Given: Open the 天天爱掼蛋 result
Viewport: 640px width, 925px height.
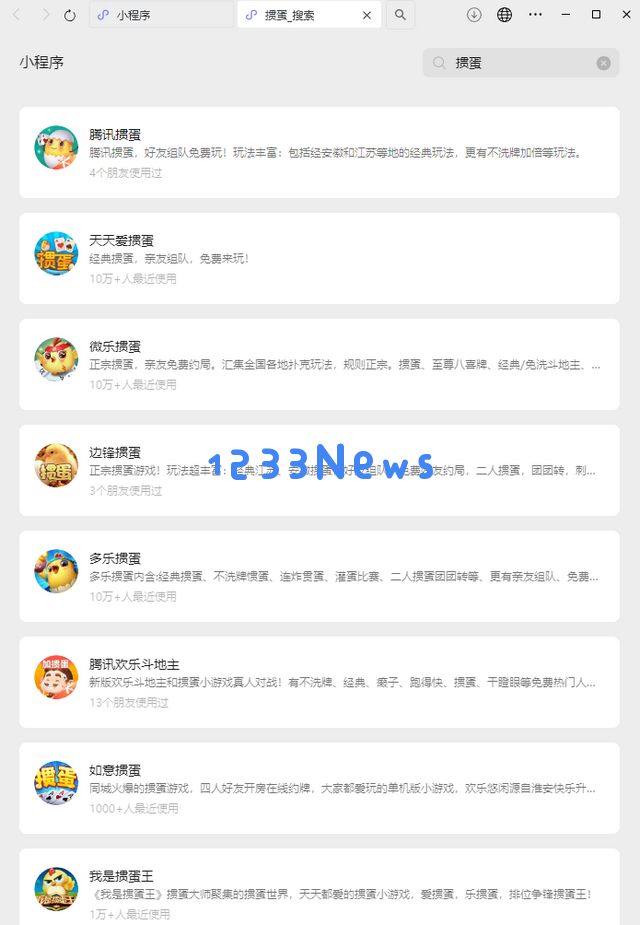Looking at the screenshot, I should [319, 258].
